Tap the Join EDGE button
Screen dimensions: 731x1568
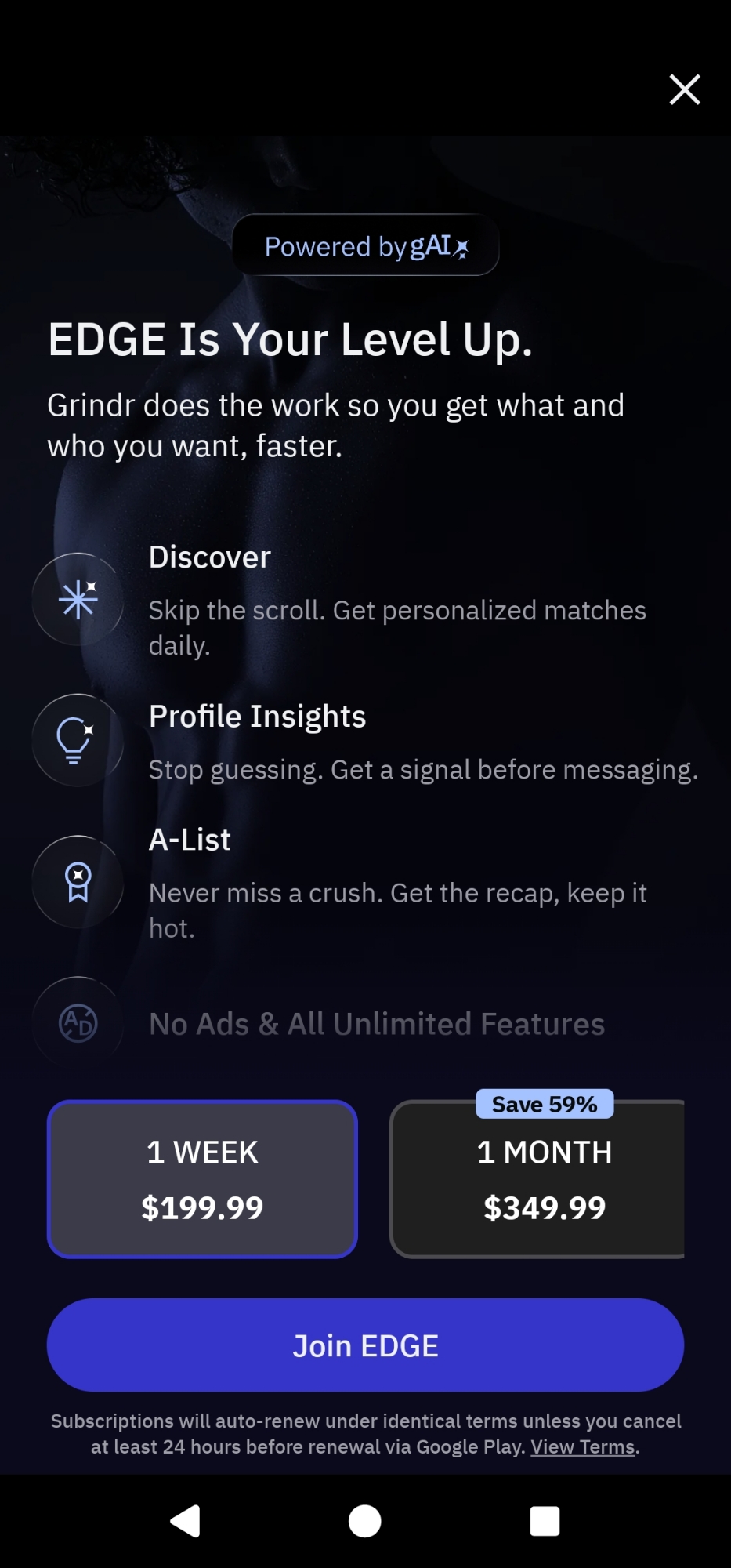pyautogui.click(x=365, y=1345)
